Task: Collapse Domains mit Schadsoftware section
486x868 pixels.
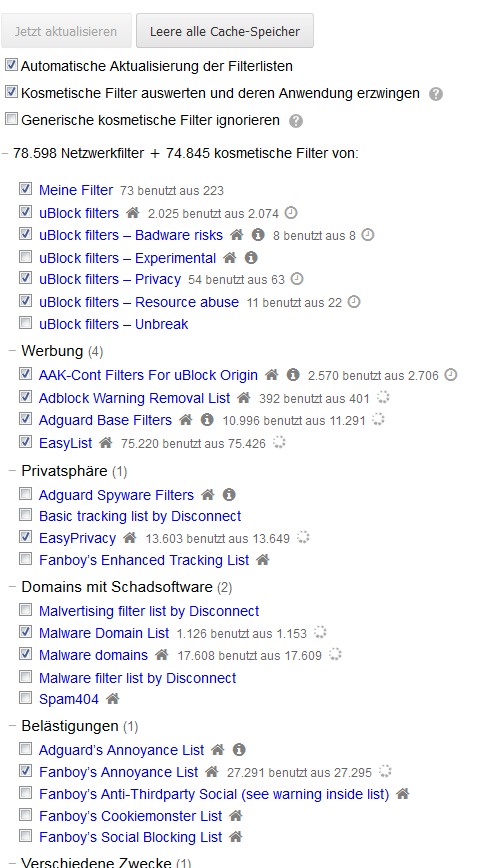Action: tap(12, 587)
